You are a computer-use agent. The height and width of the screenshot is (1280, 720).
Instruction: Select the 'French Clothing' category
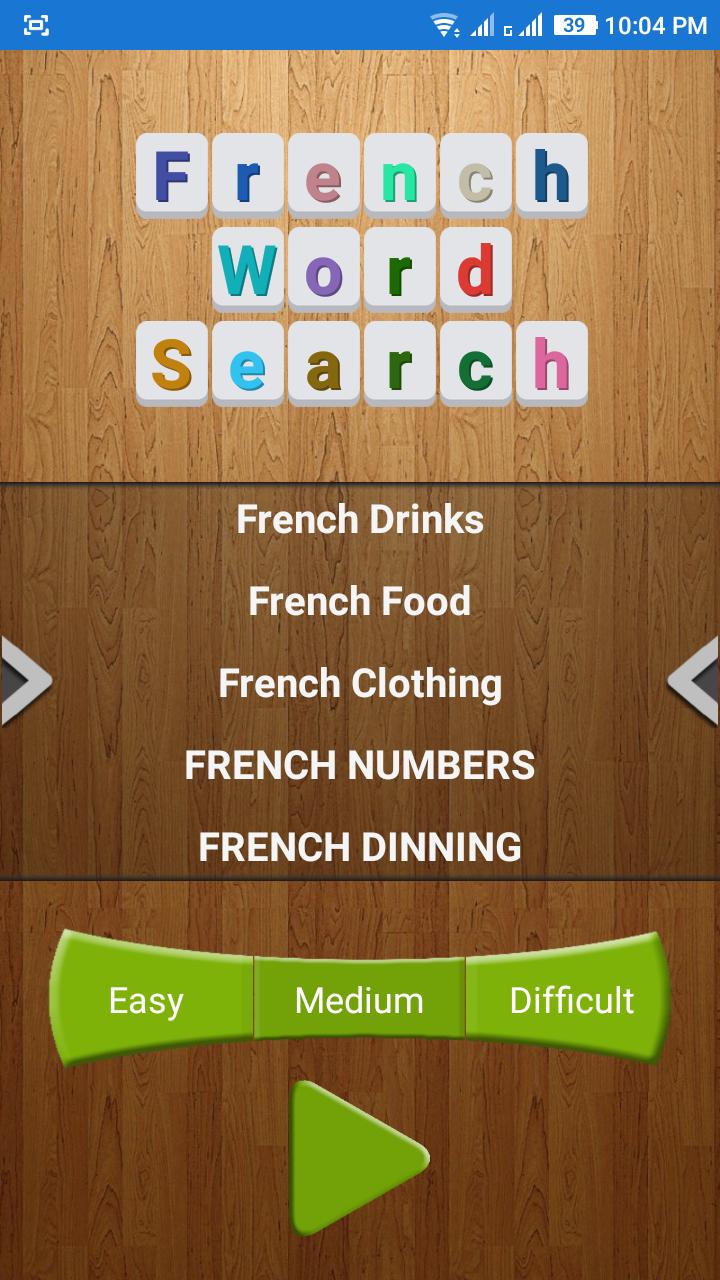360,684
